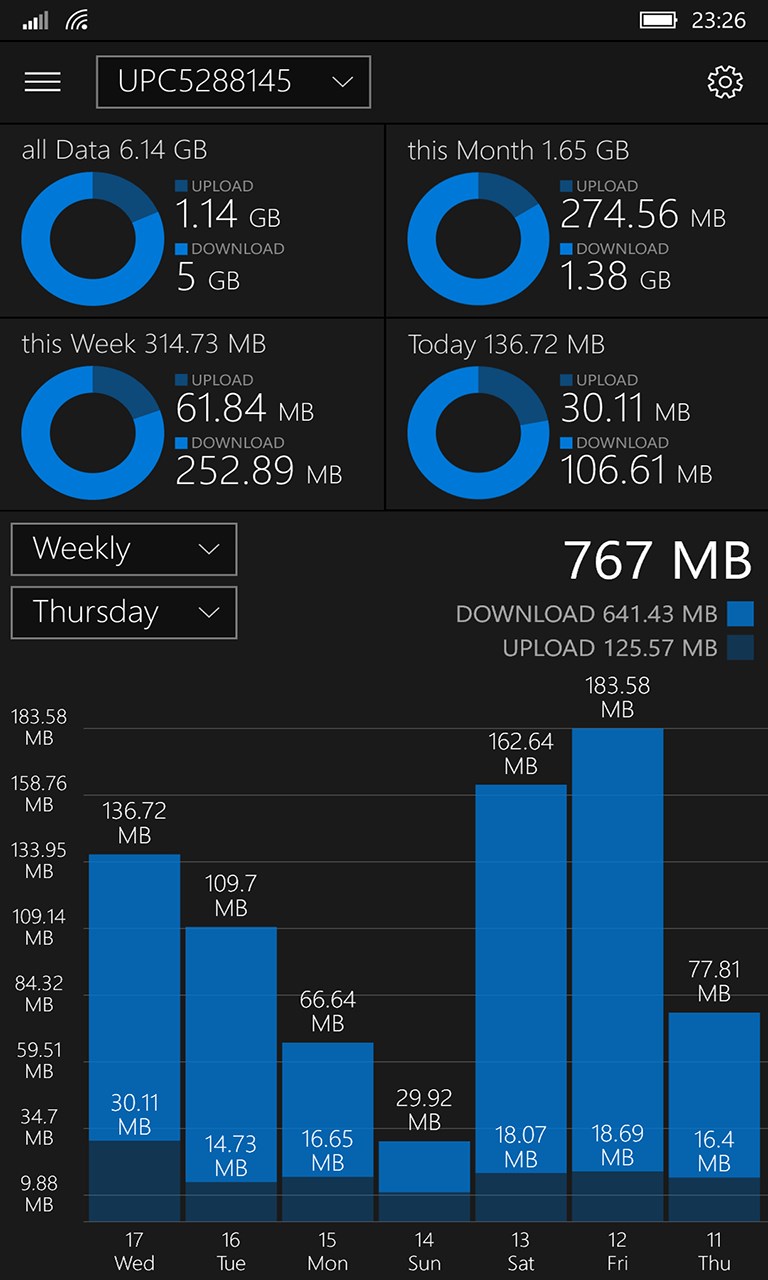Expand the UPC5288145 network dropdown

(234, 82)
